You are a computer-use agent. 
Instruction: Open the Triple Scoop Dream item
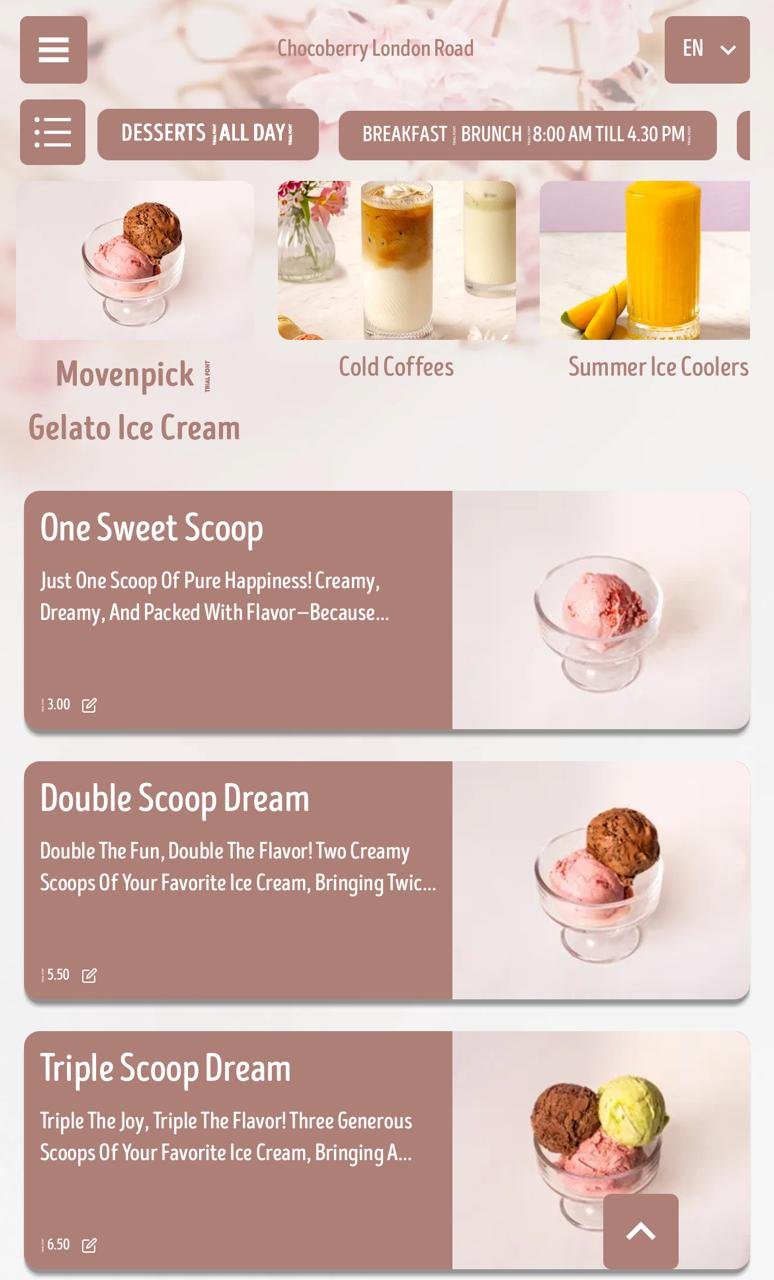pyautogui.click(x=387, y=1150)
